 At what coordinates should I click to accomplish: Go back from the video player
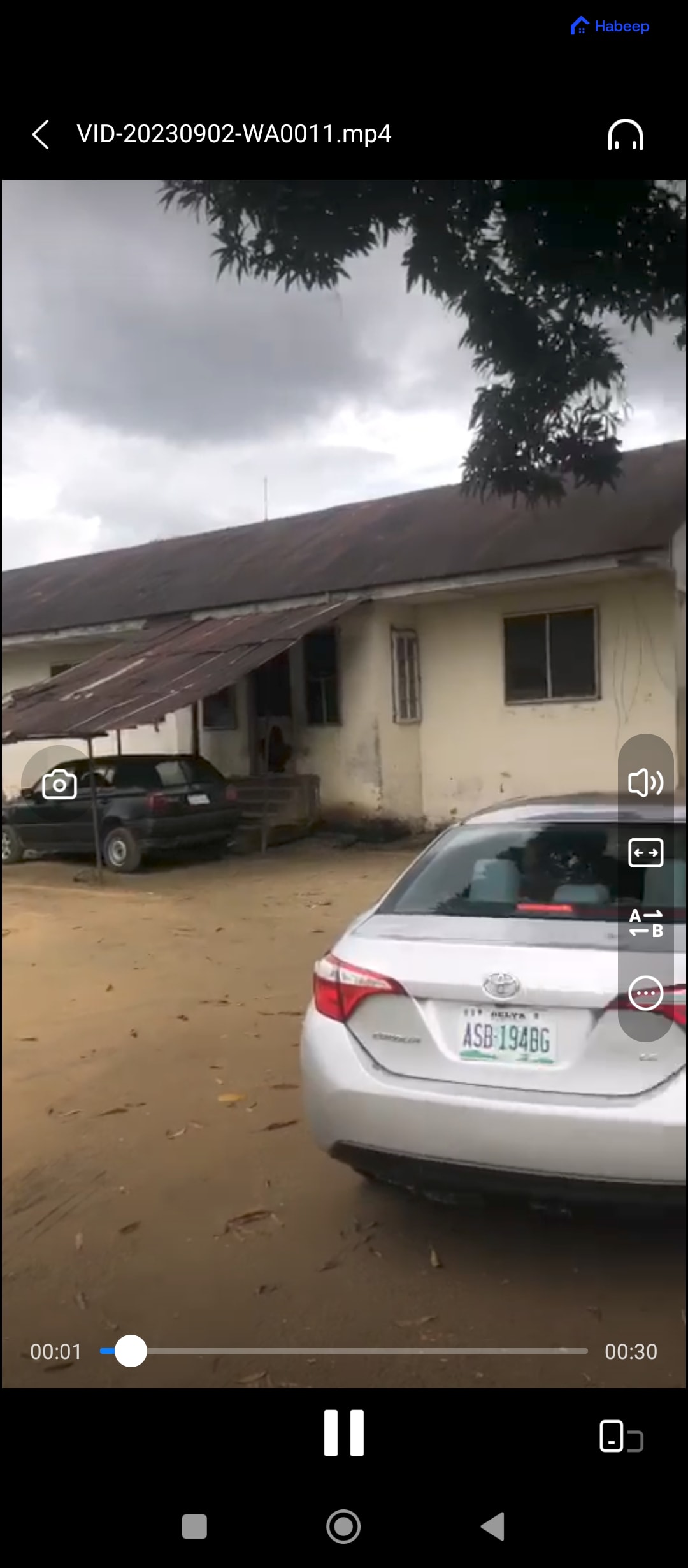(41, 134)
